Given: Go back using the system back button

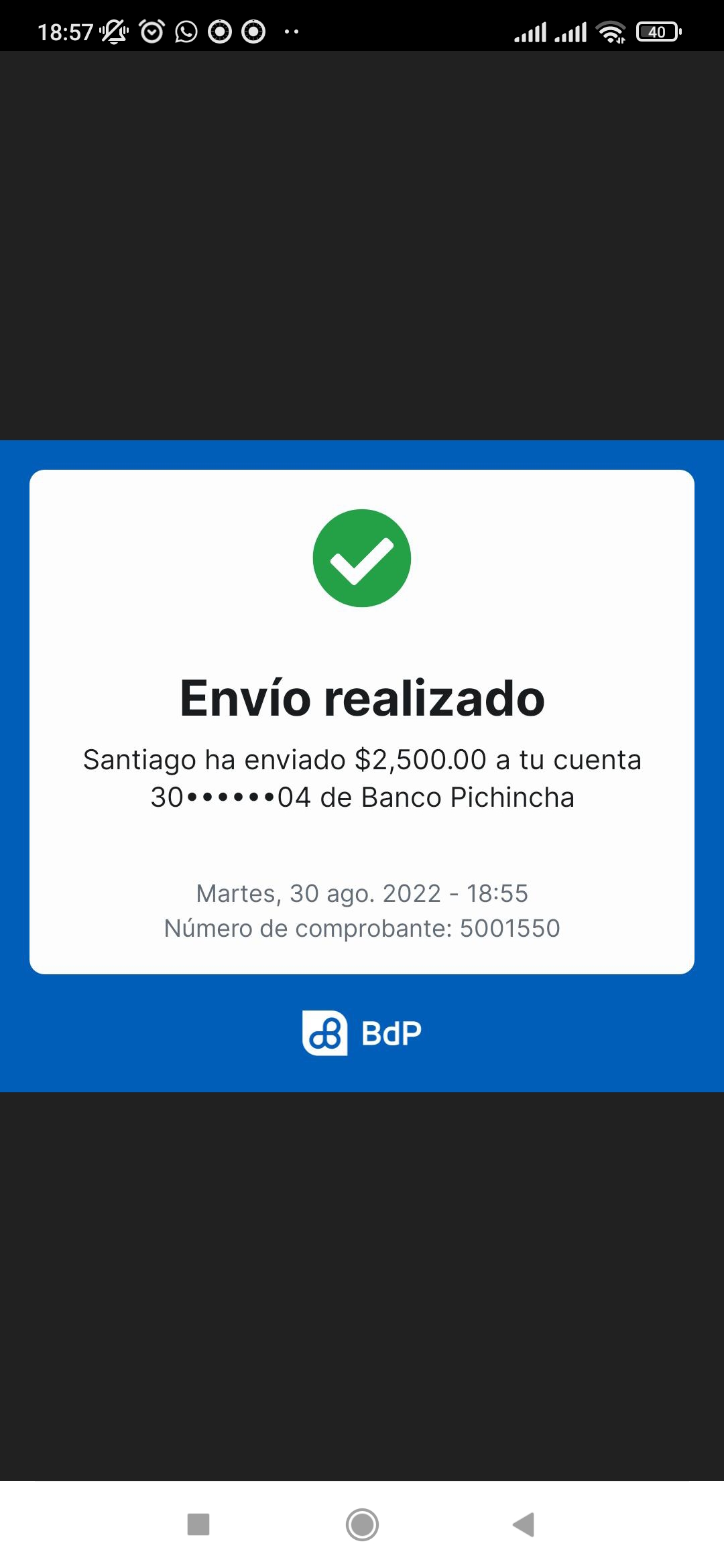Looking at the screenshot, I should (524, 1524).
